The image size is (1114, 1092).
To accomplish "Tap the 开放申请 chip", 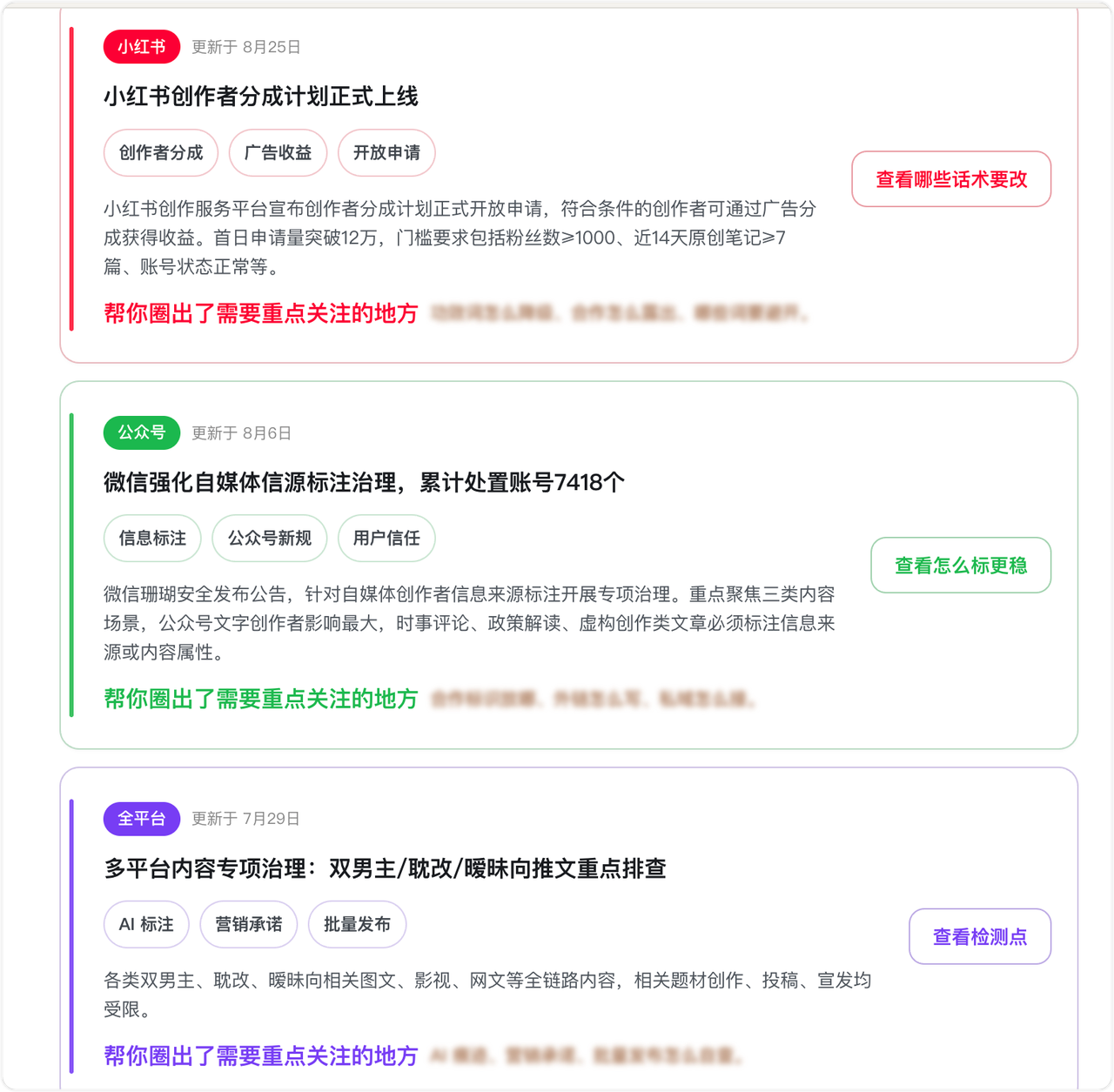I will 386,153.
